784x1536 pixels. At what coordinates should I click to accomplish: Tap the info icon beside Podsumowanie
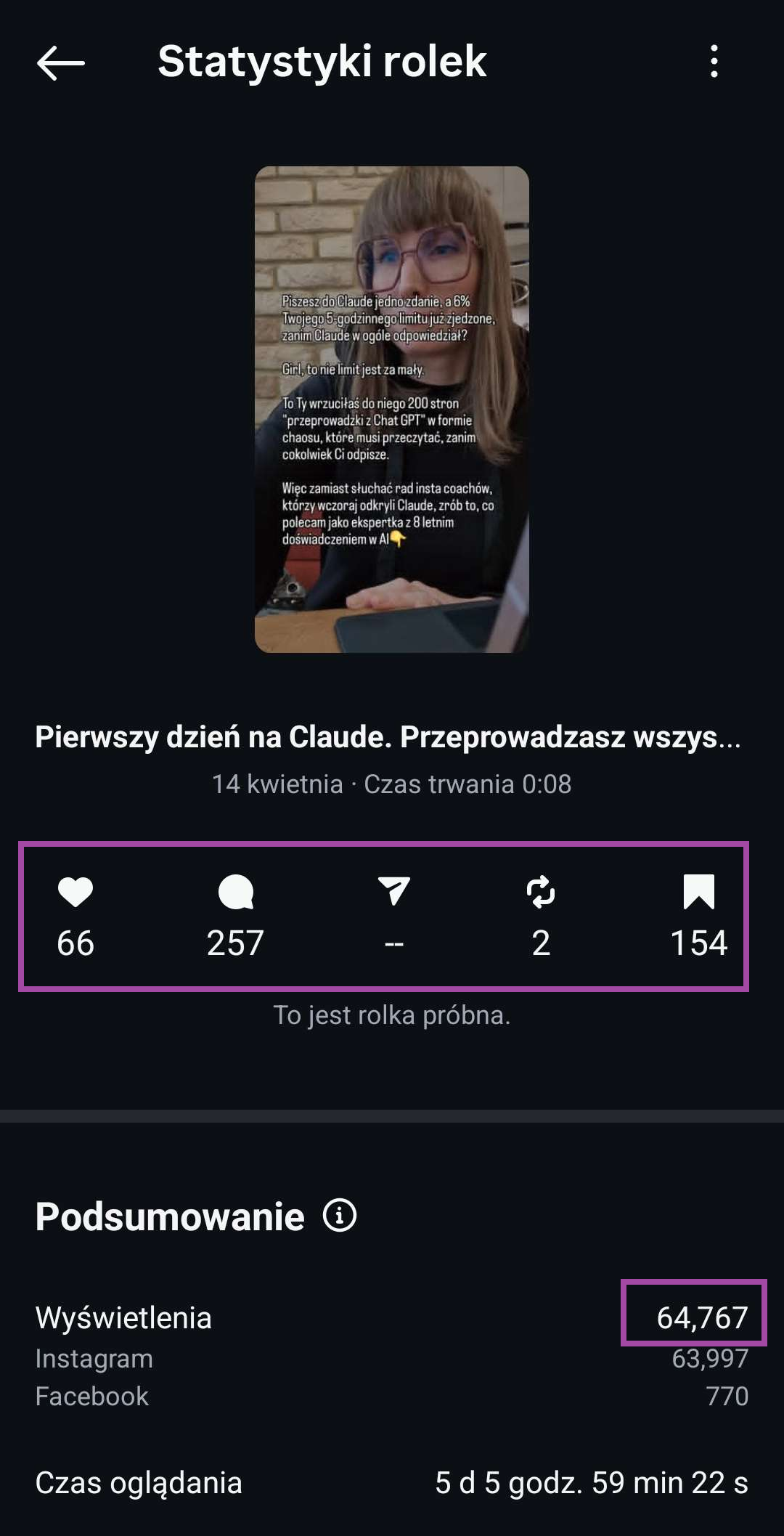[340, 1215]
